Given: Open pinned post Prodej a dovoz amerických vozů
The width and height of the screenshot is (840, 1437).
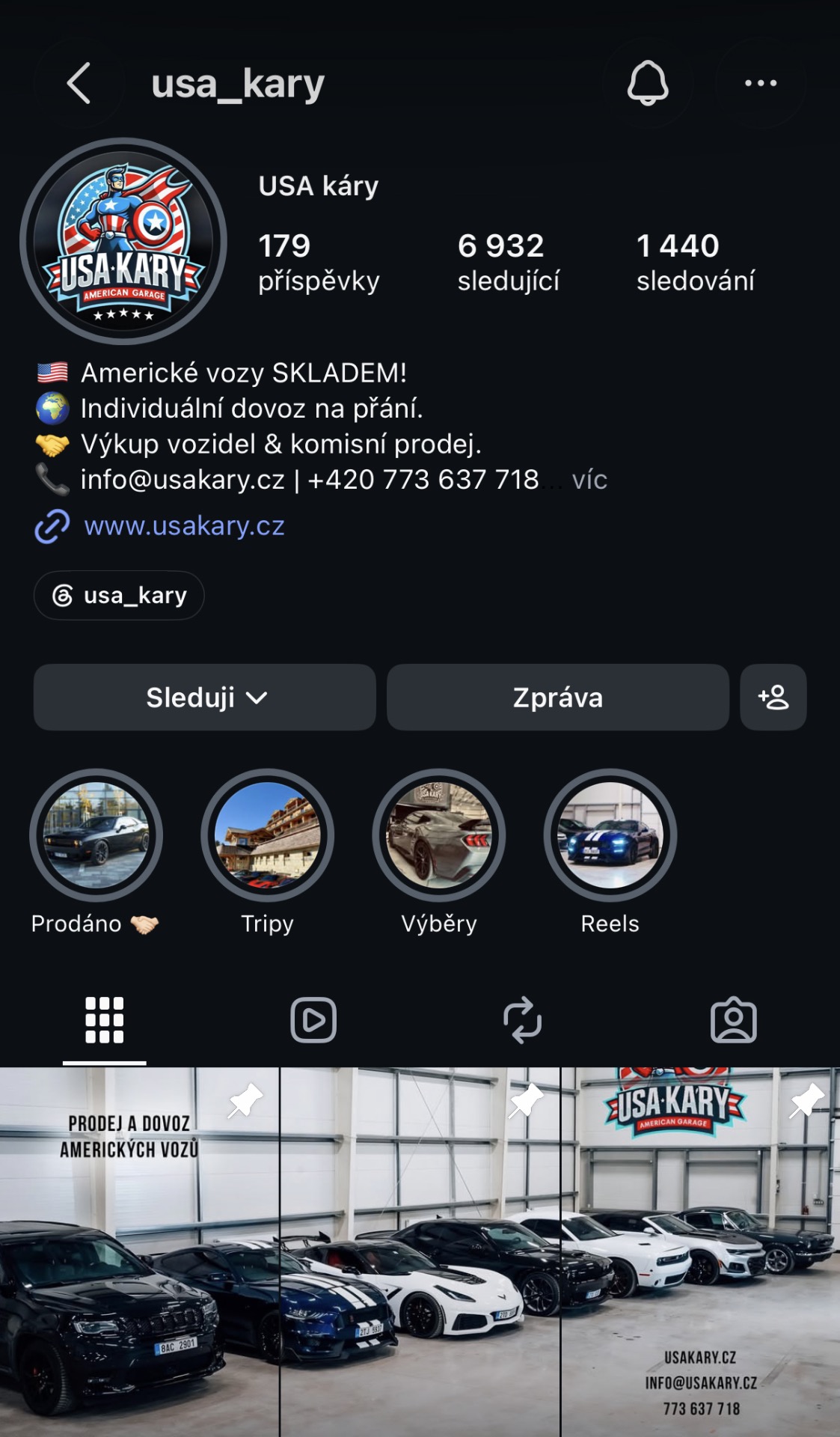Looking at the screenshot, I should [x=139, y=1252].
